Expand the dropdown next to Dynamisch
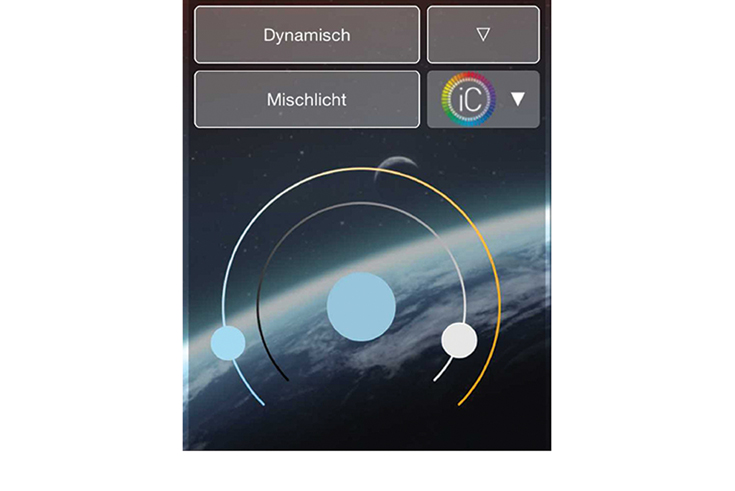735x491 pixels. click(x=483, y=35)
